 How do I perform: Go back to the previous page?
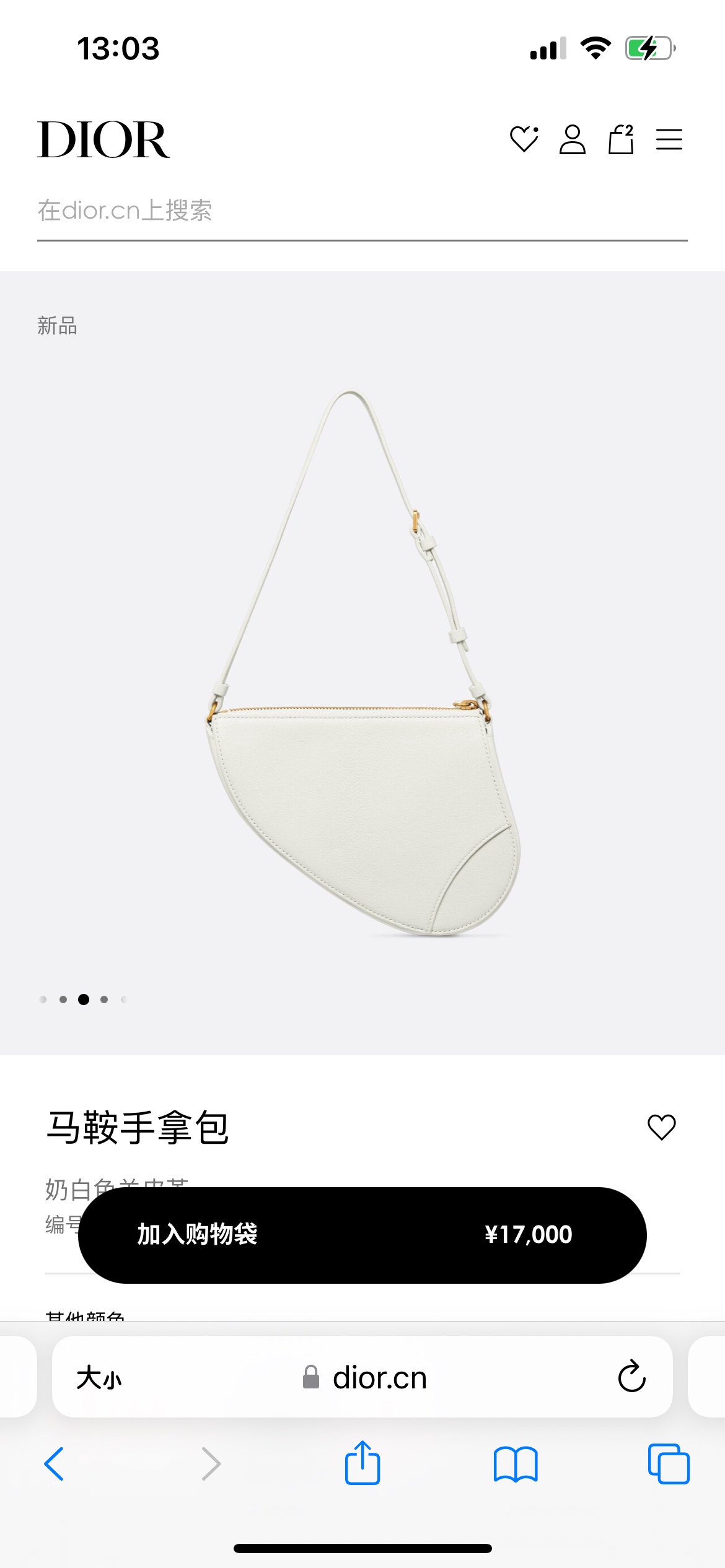(x=55, y=1464)
